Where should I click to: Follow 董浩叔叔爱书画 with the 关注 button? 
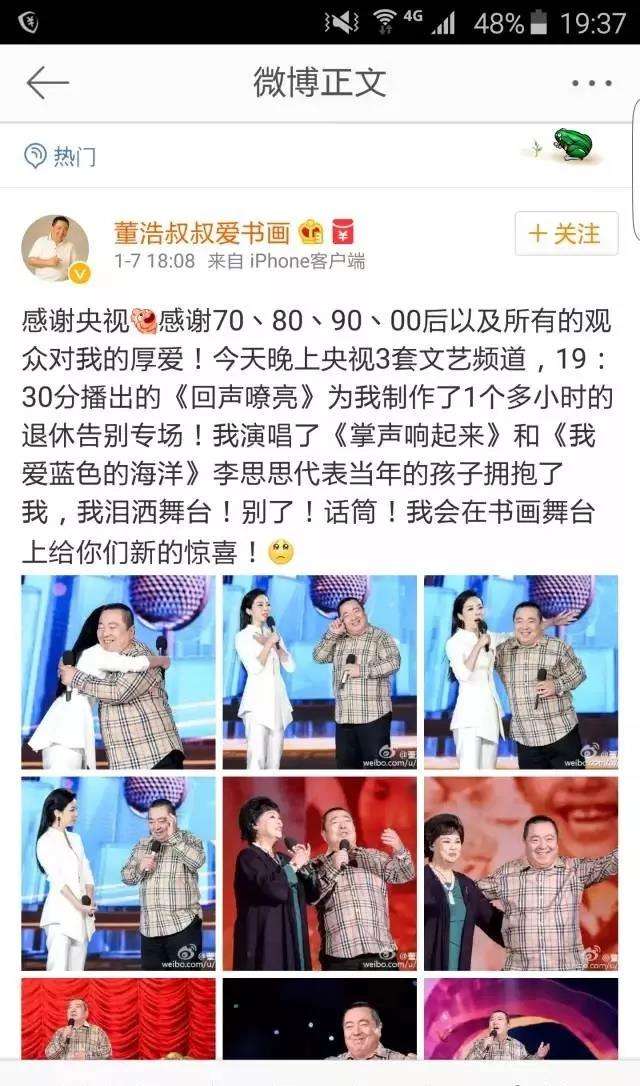(x=566, y=234)
